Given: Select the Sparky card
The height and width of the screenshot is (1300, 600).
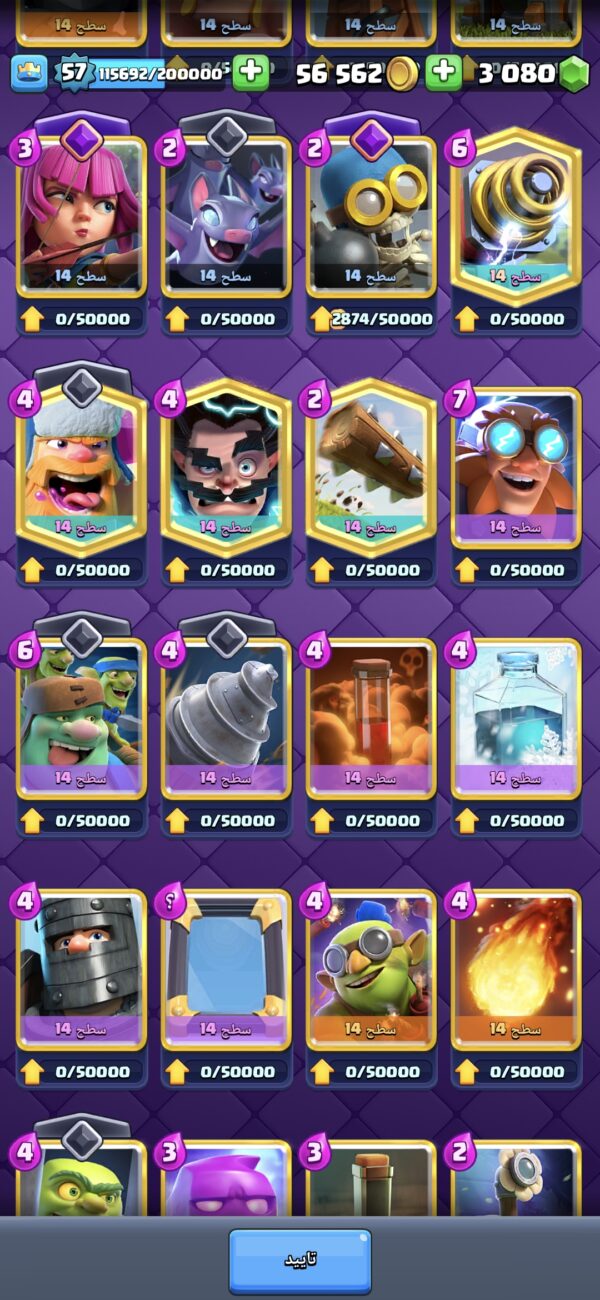Looking at the screenshot, I should click(x=516, y=216).
